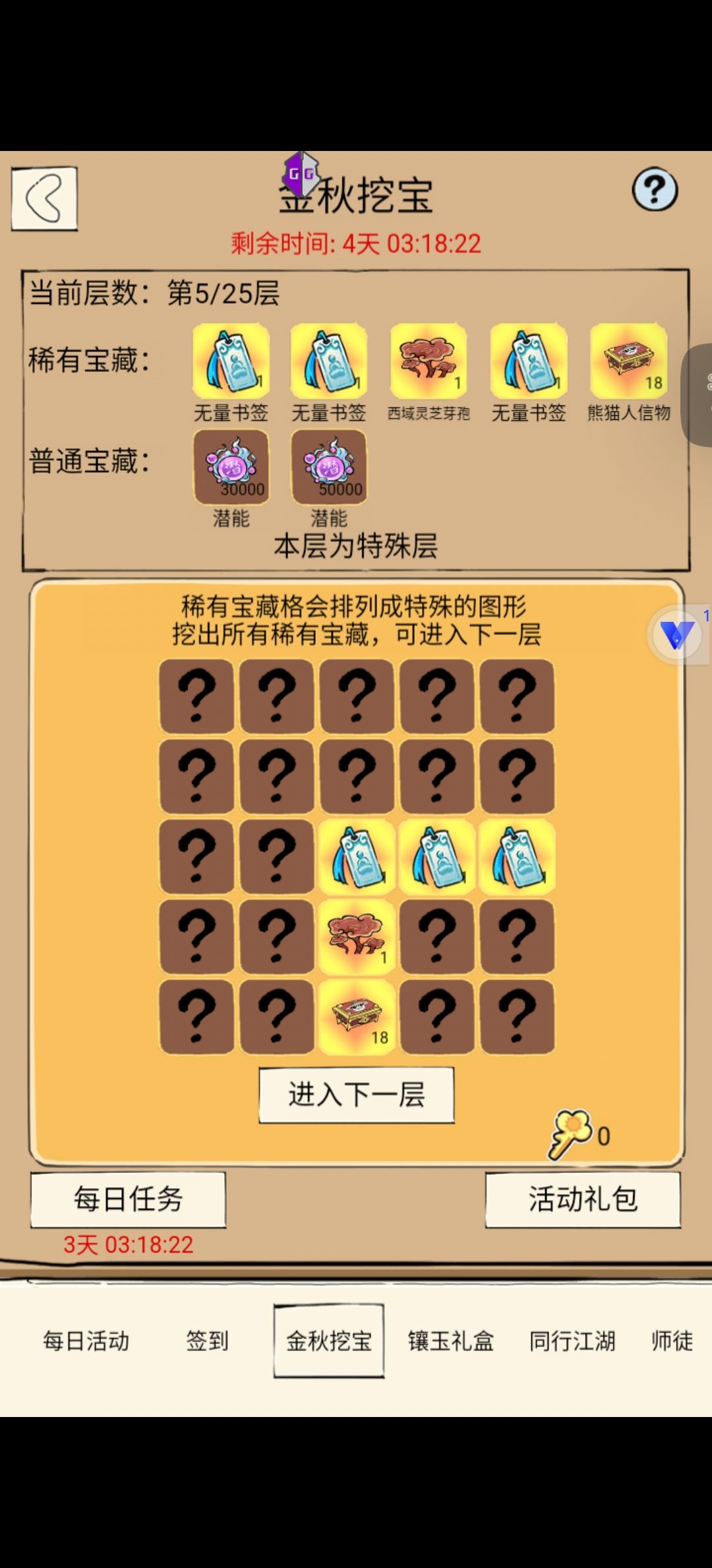View the 30000 潜能 common treasure
The height and width of the screenshot is (1568, 712).
(x=231, y=467)
